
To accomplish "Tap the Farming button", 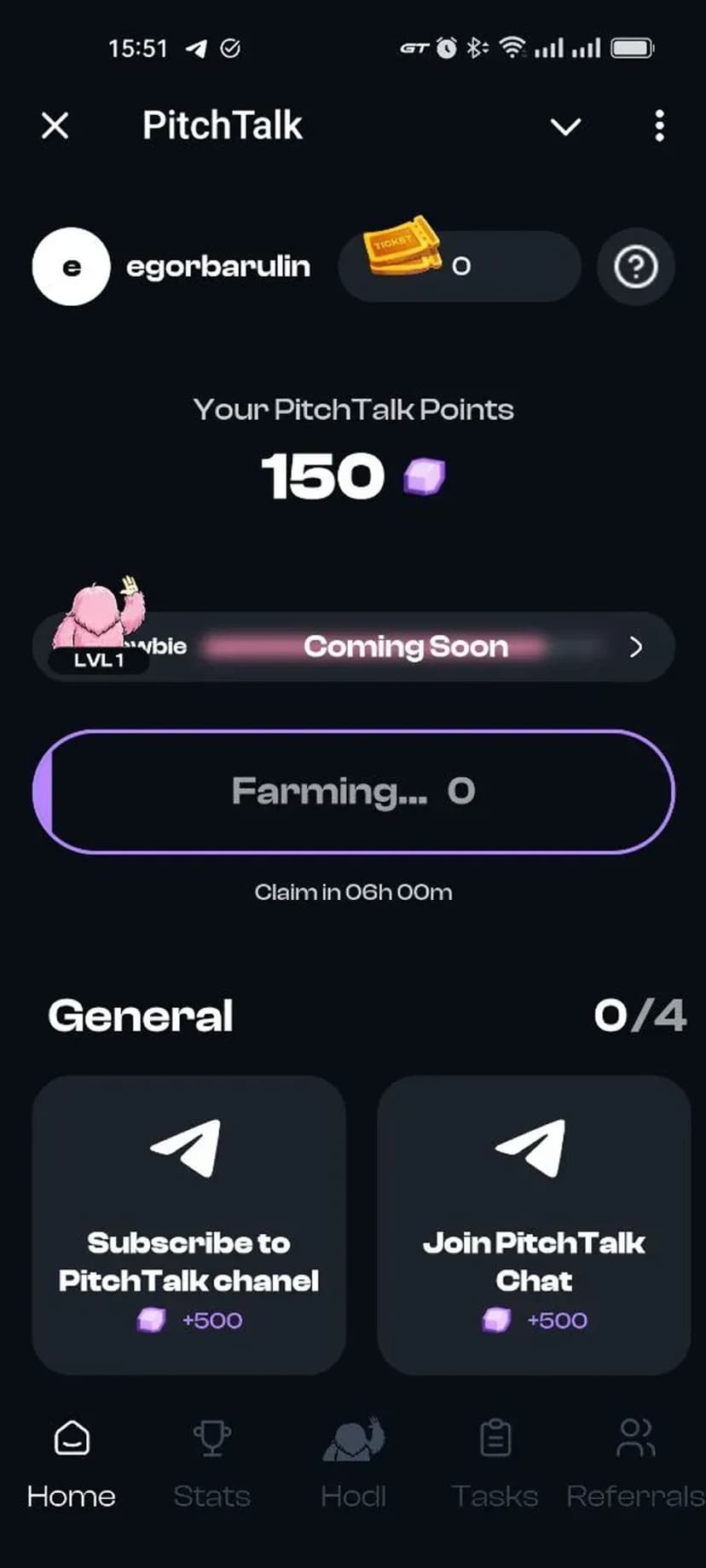I will (x=353, y=791).
